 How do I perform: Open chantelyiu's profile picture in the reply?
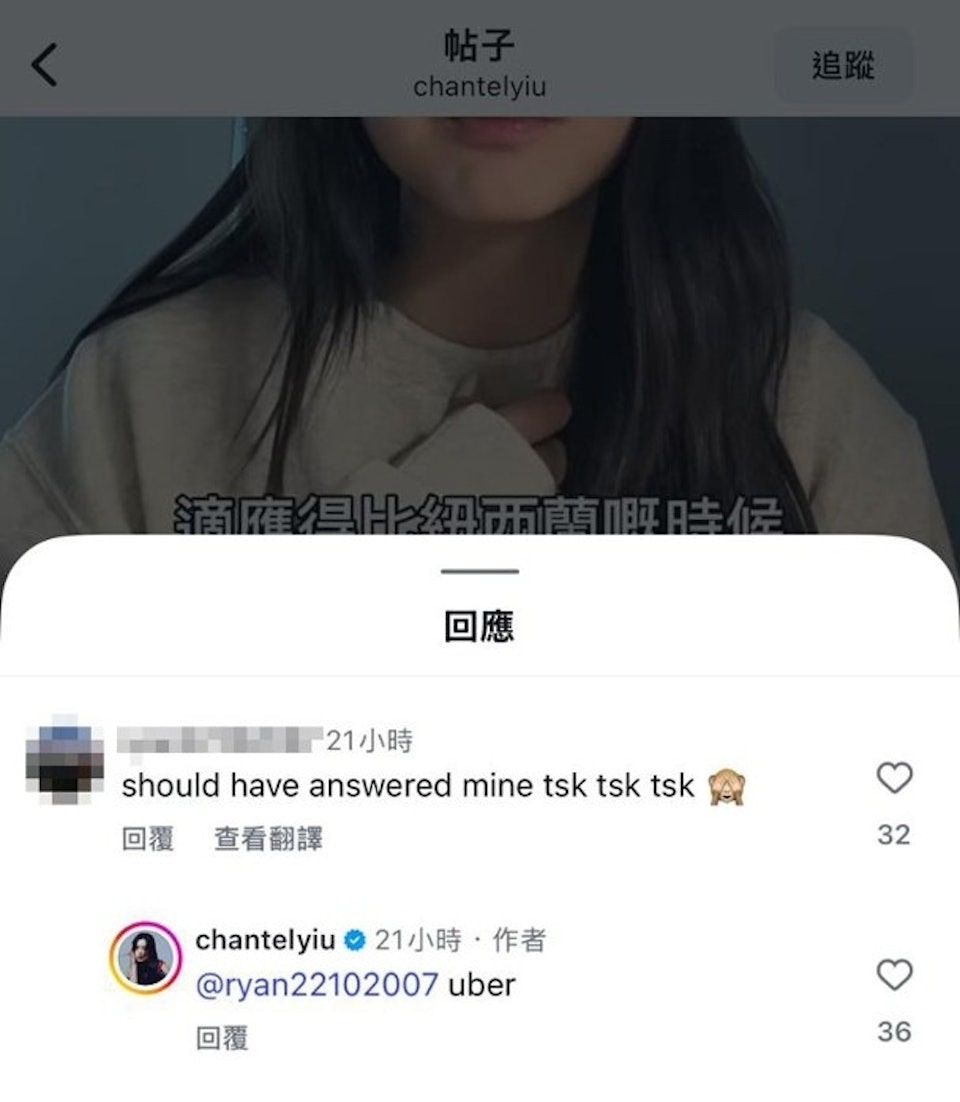pos(145,958)
